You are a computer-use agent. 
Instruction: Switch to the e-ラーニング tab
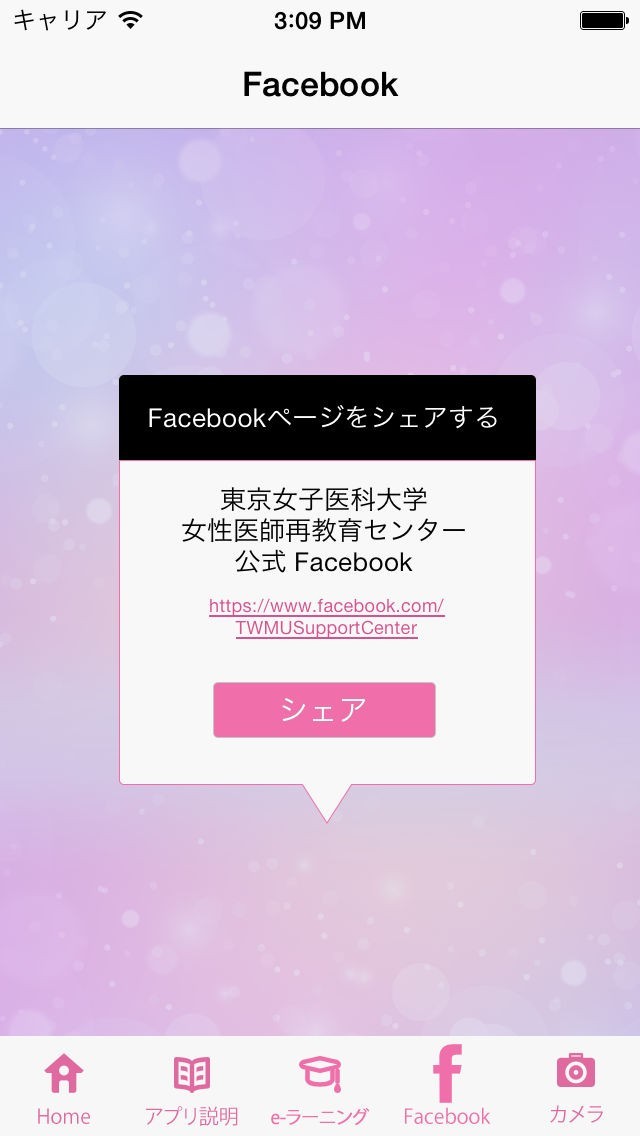320,1087
